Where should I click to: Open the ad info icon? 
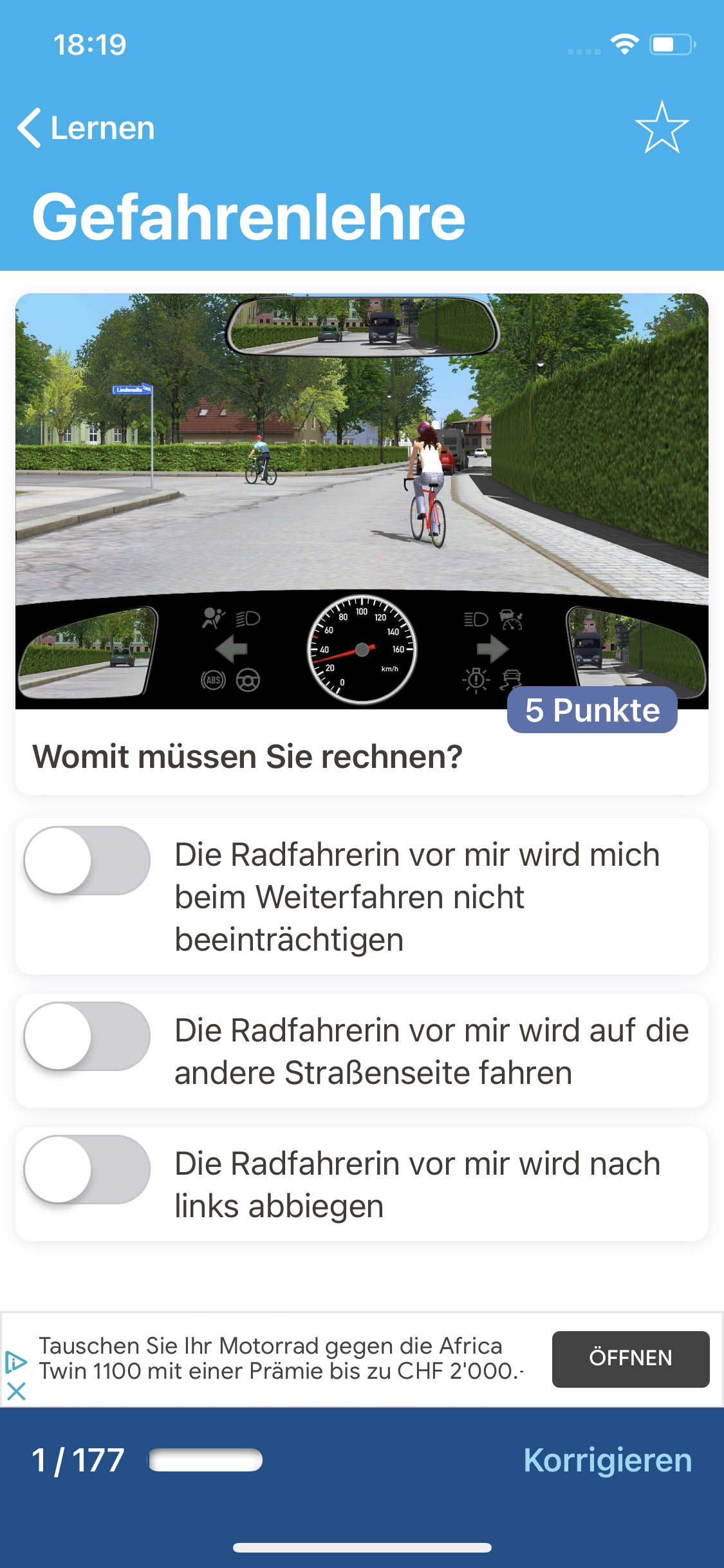click(15, 1361)
